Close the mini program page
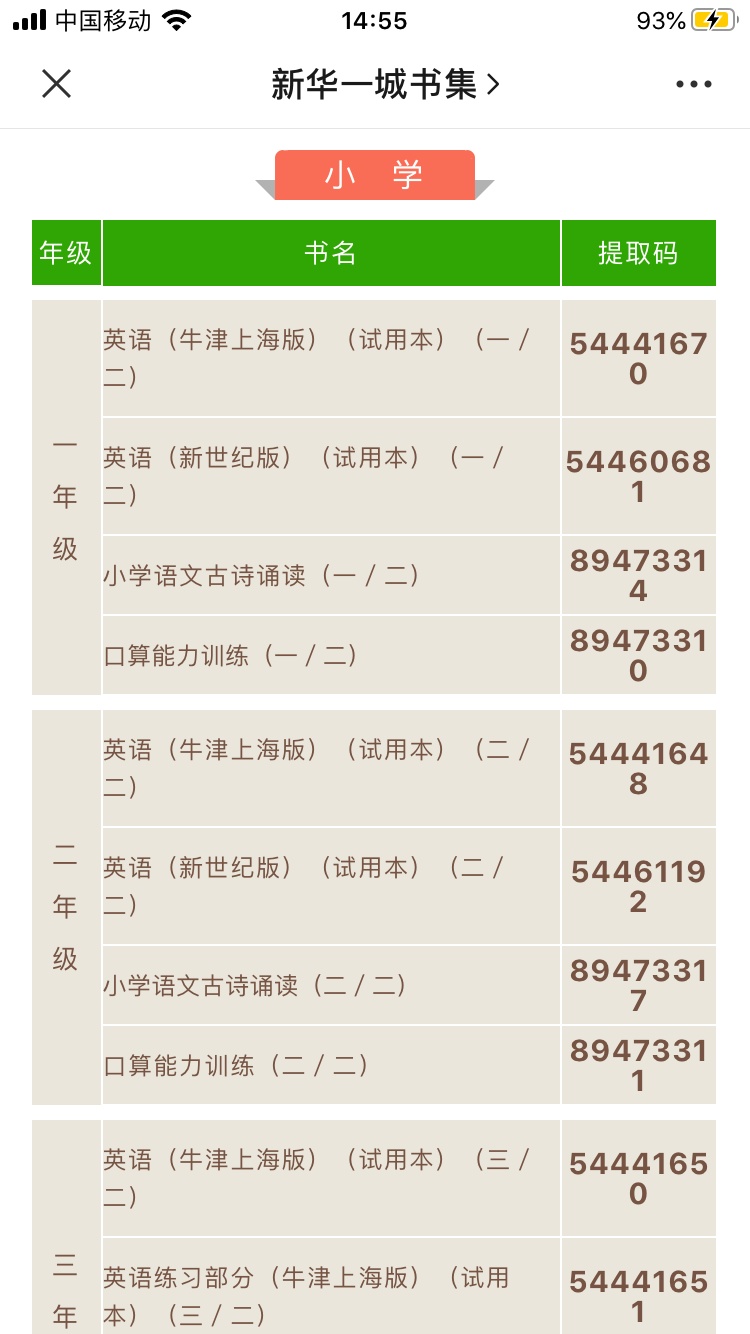The width and height of the screenshot is (750, 1334). tap(57, 84)
